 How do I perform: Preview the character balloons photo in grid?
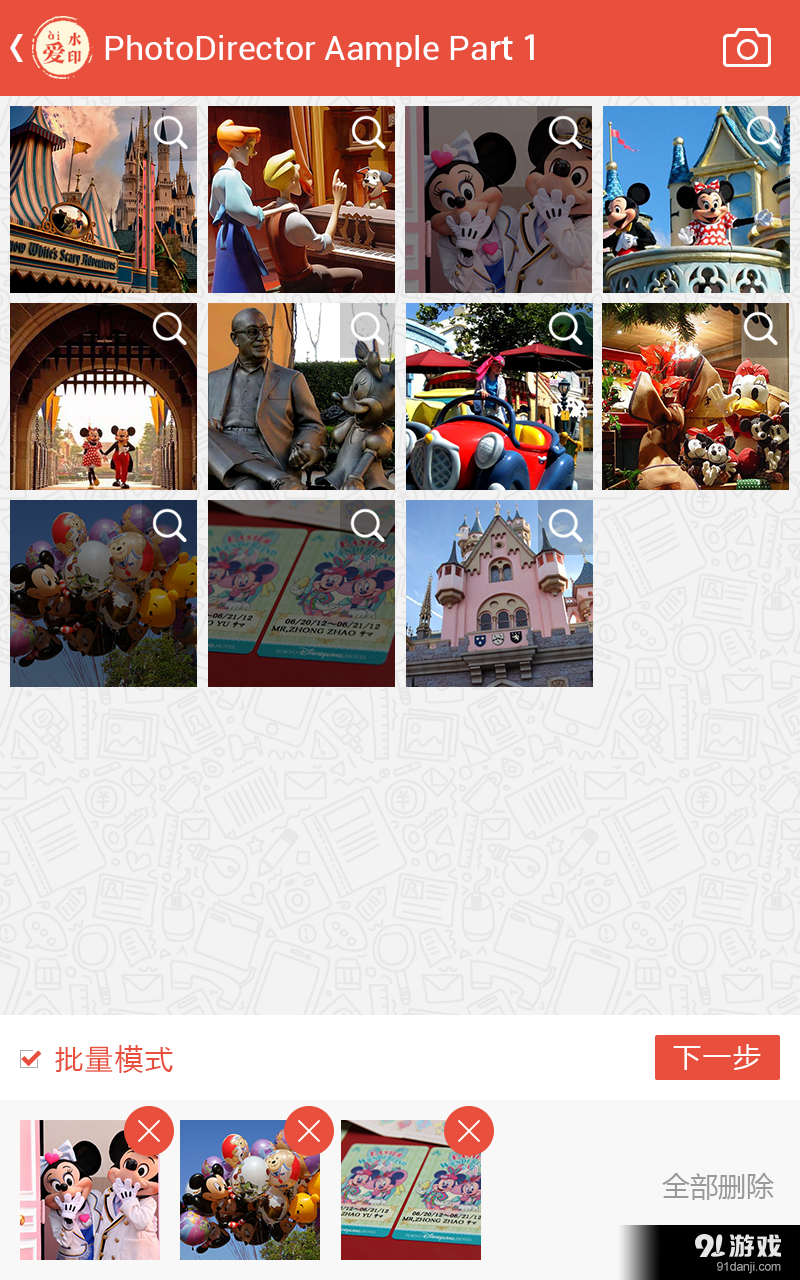[170, 525]
